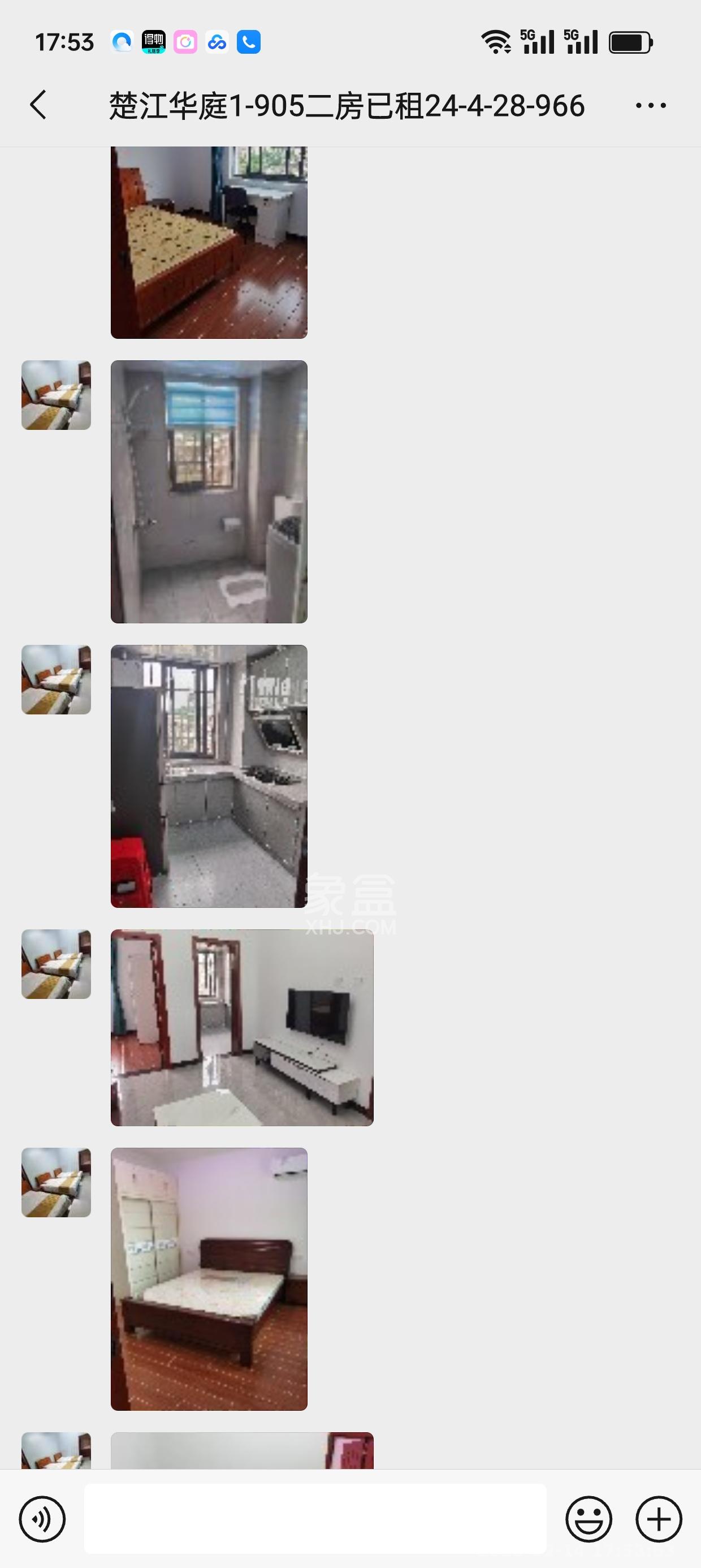Screen dimensions: 701x1568
Task: Open the three-dot chat options menu
Action: (x=651, y=106)
